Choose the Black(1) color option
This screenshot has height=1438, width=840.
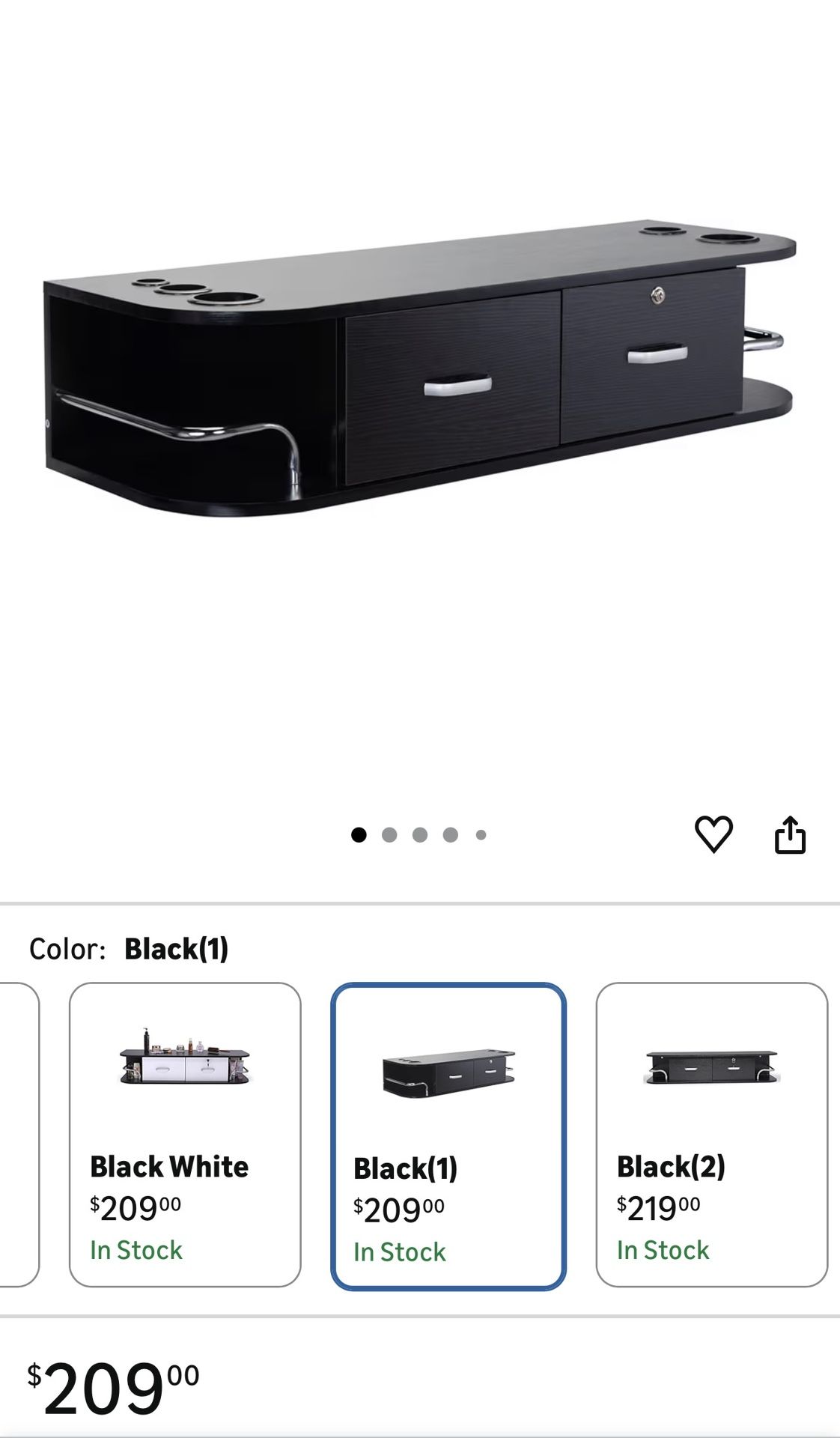(x=448, y=1135)
